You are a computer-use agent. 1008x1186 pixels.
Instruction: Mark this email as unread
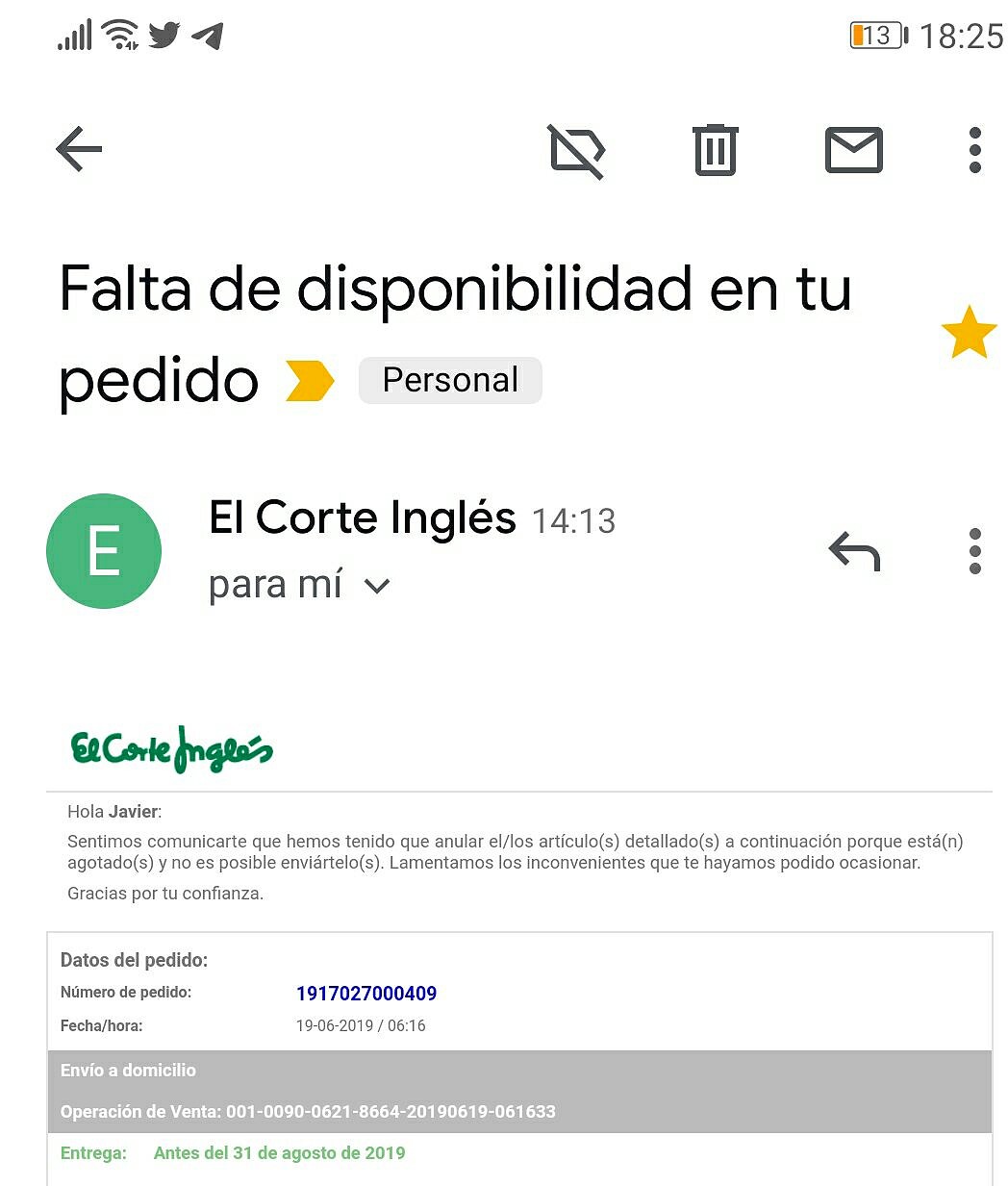(x=854, y=150)
